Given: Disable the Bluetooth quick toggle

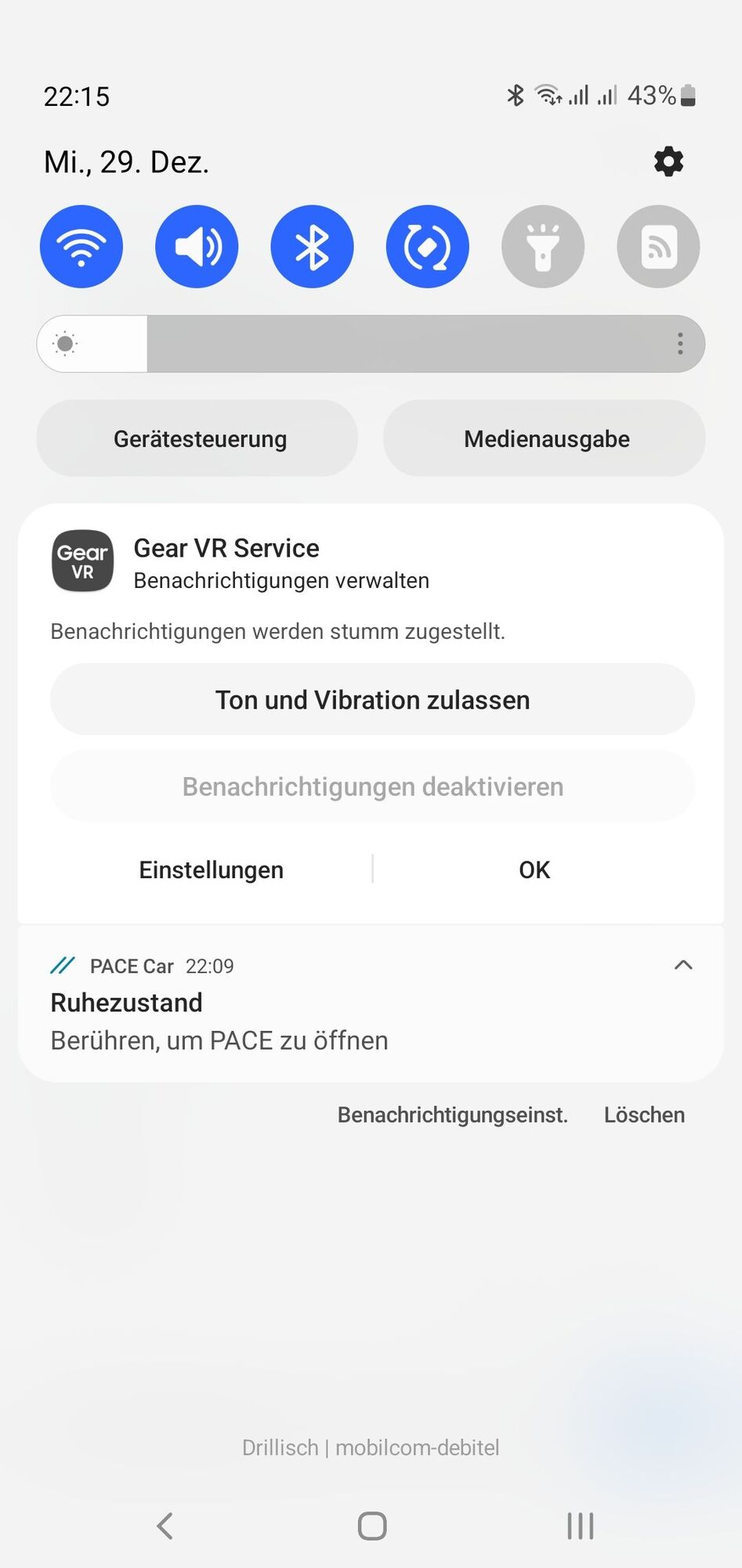Looking at the screenshot, I should click(312, 247).
